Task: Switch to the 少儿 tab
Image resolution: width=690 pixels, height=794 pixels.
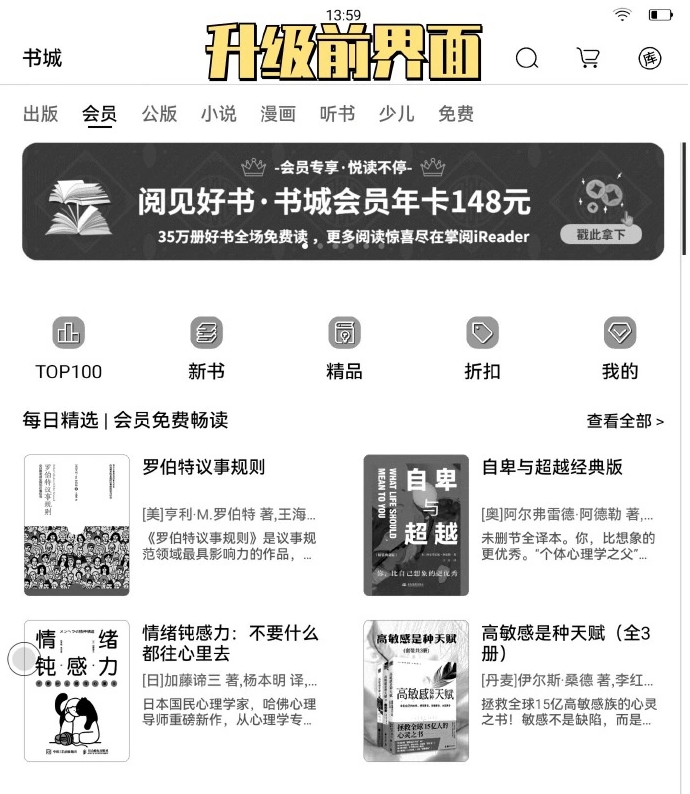Action: 396,114
